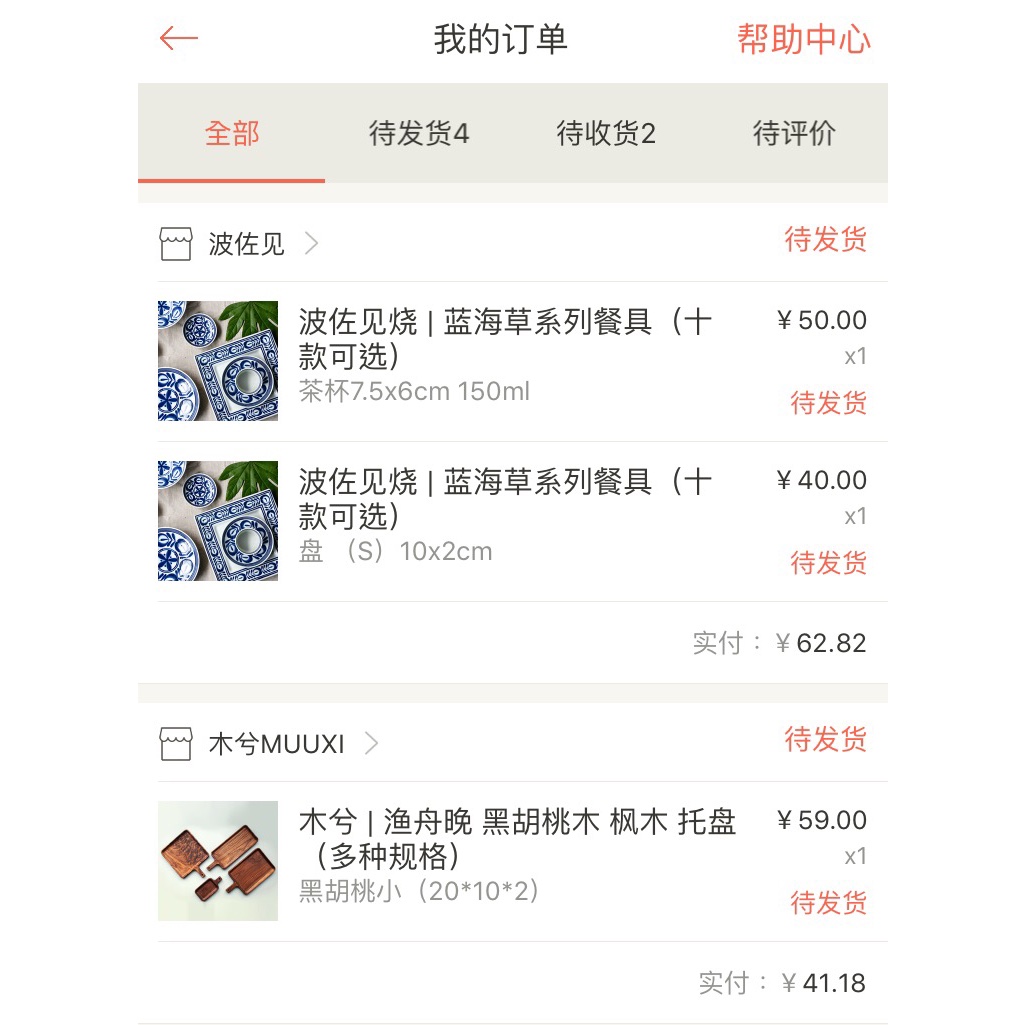Viewport: 1025px width, 1025px height.
Task: Switch to the 待评价 tab
Action: [794, 134]
